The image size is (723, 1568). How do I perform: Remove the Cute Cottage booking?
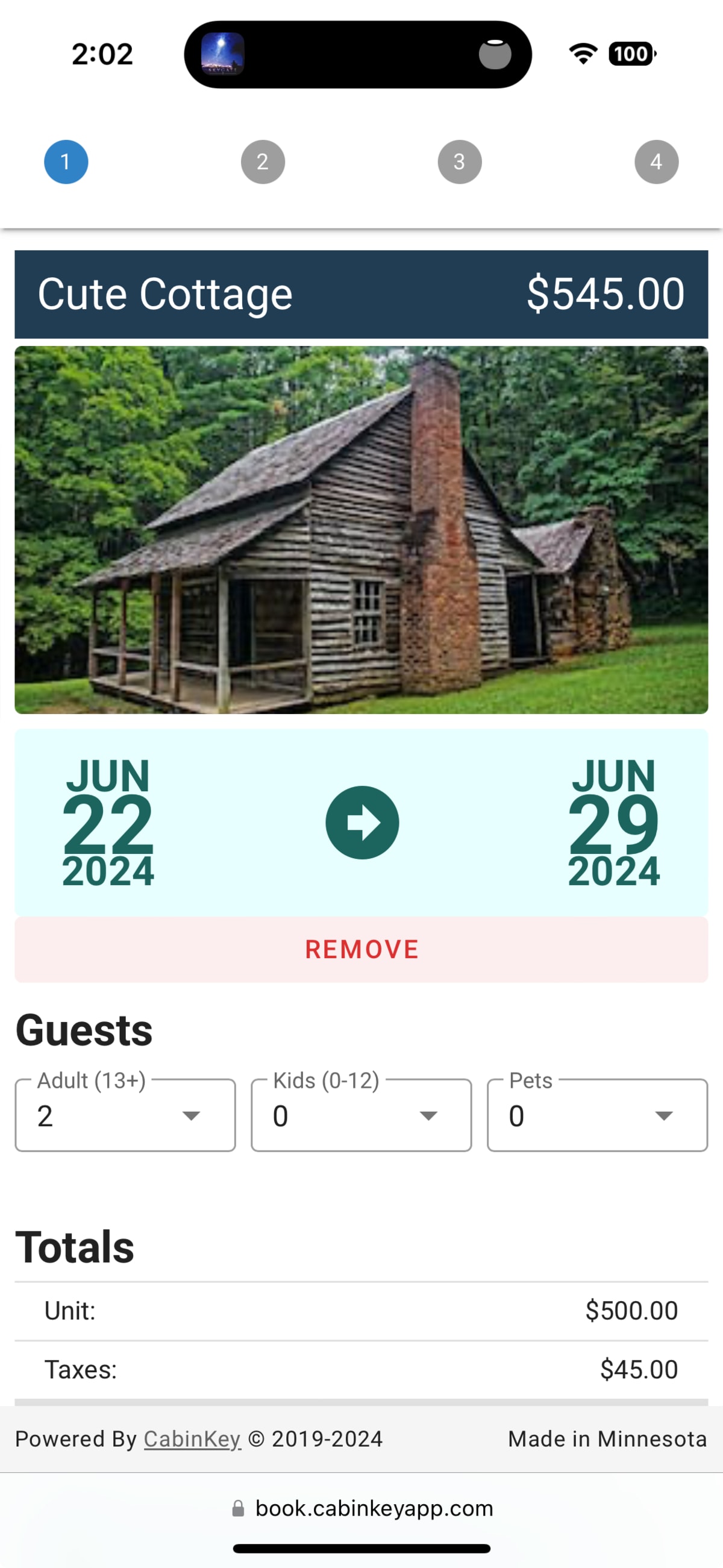tap(361, 949)
